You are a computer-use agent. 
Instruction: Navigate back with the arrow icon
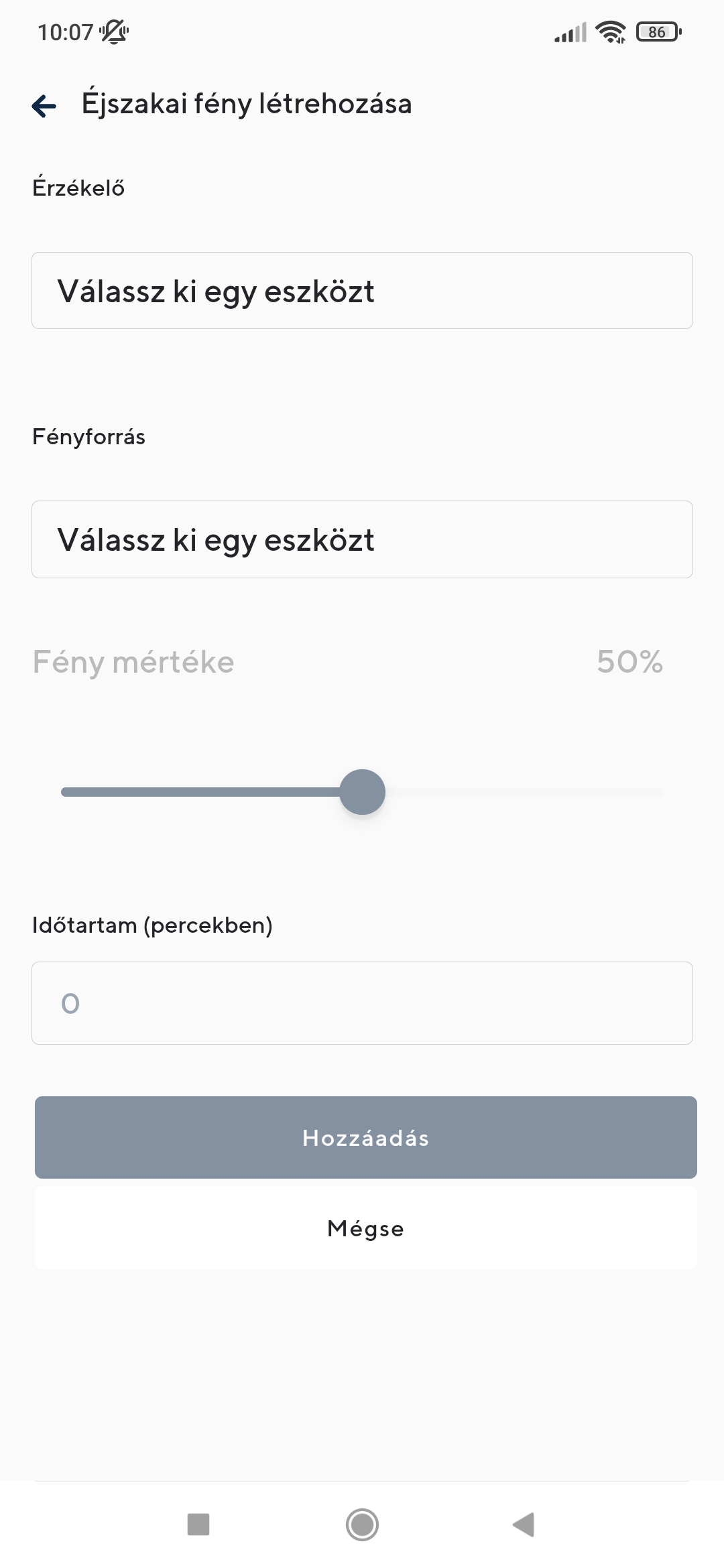click(x=44, y=105)
